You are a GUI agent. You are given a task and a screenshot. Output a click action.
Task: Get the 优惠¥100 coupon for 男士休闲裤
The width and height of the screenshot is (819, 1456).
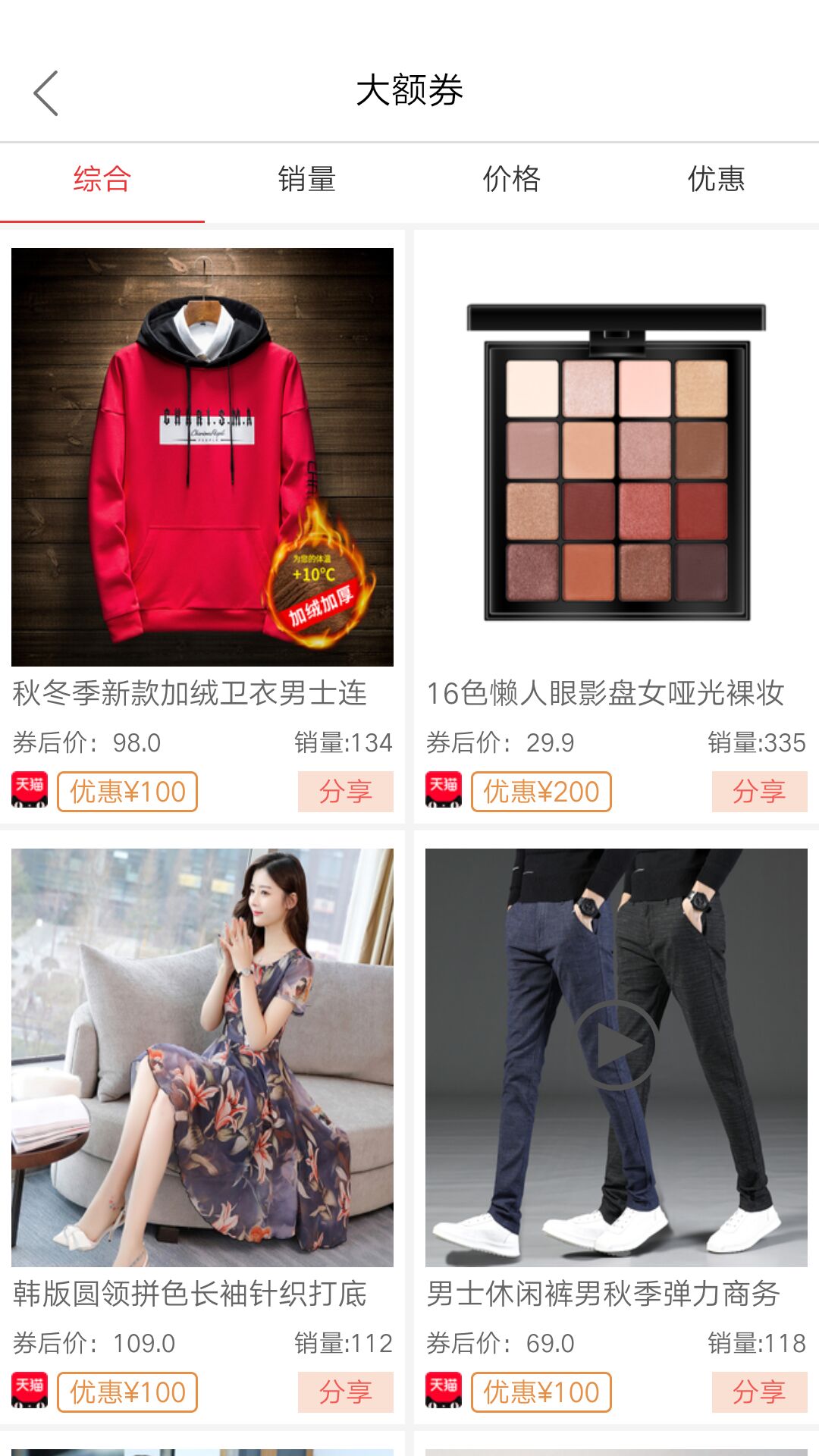click(x=541, y=1392)
